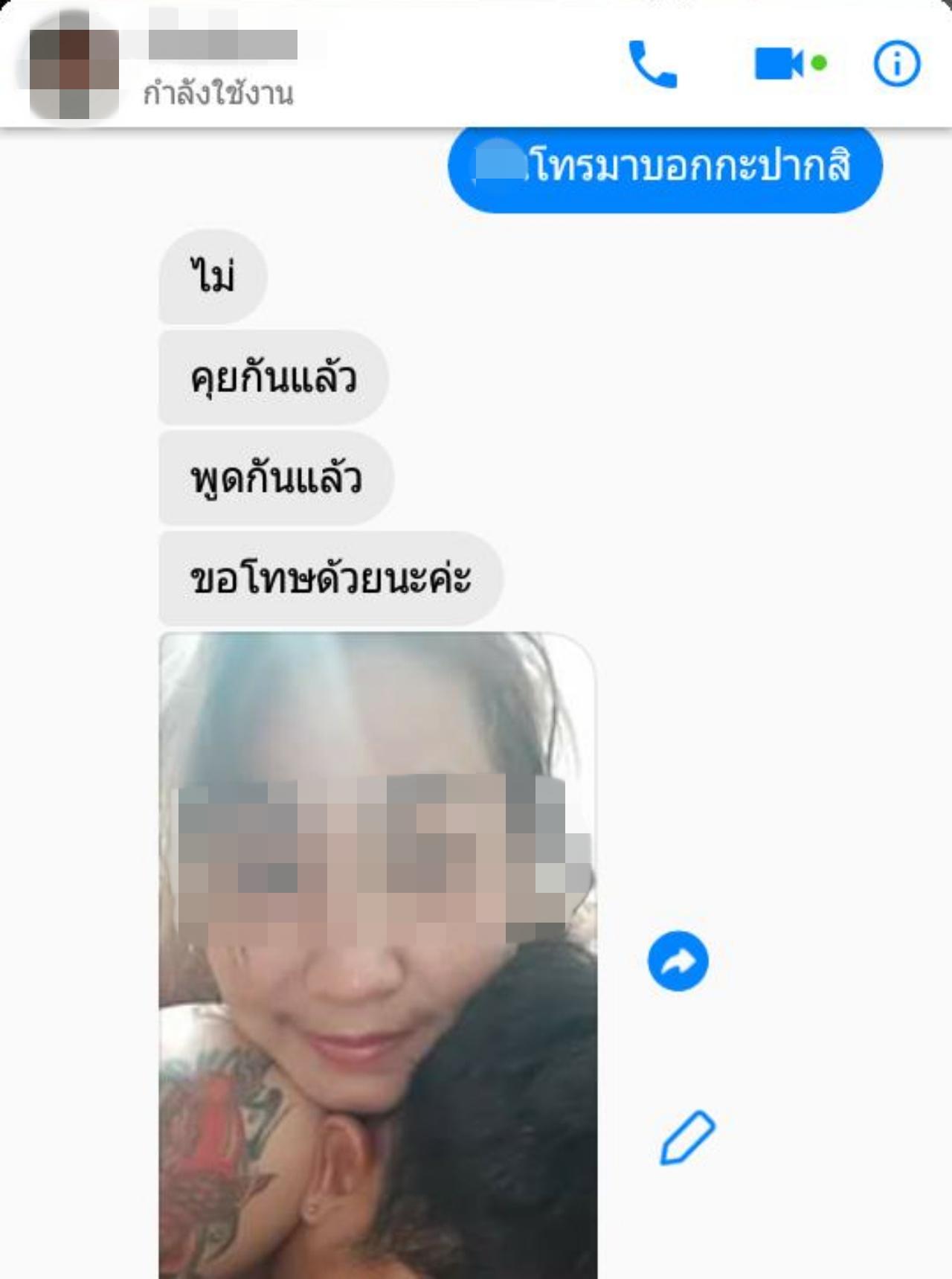Start a voice call
952x1279 pixels.
coord(652,65)
